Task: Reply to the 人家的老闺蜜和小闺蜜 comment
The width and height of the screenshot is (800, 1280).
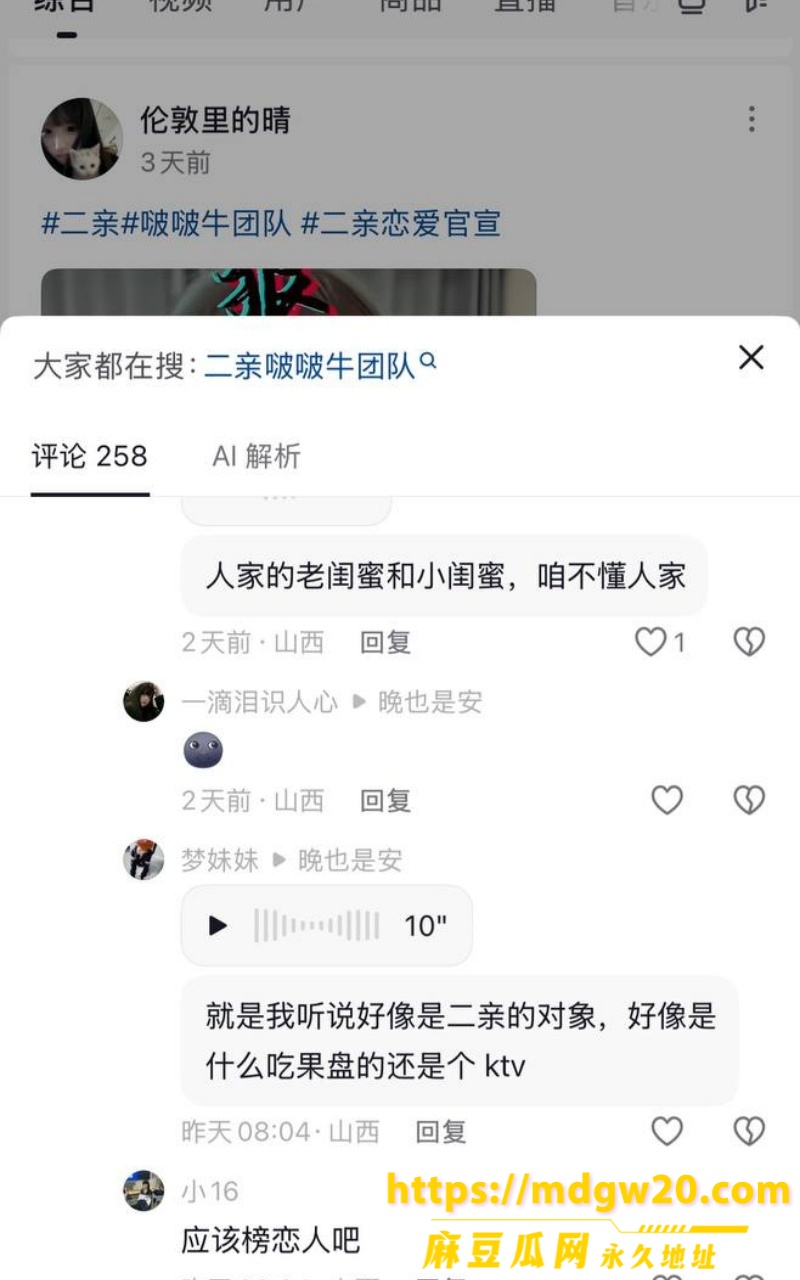Action: [x=386, y=642]
